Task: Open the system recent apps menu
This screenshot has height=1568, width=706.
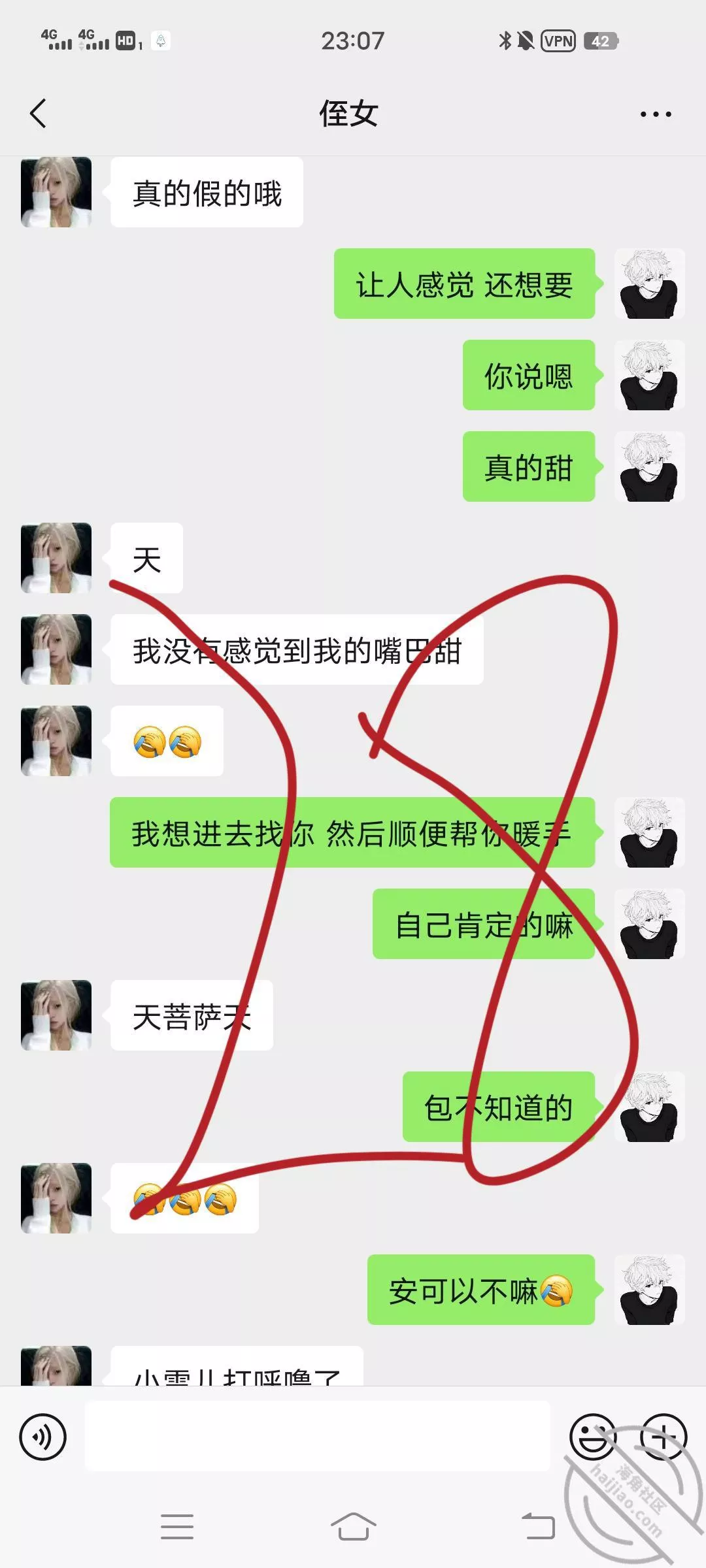Action: click(x=177, y=1527)
